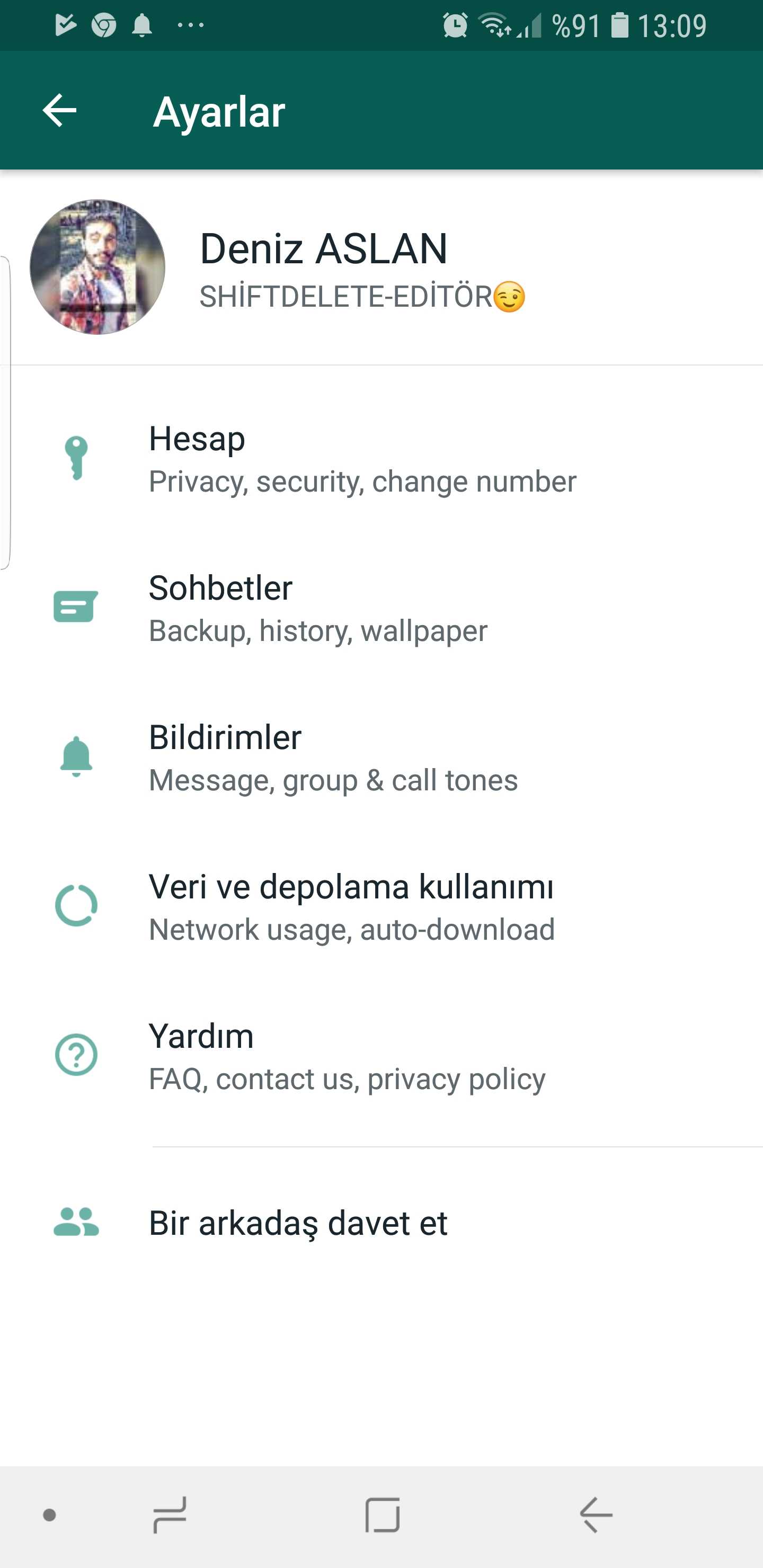Open Sohbetler chat settings
Viewport: 763px width, 1568px height.
pos(381,608)
